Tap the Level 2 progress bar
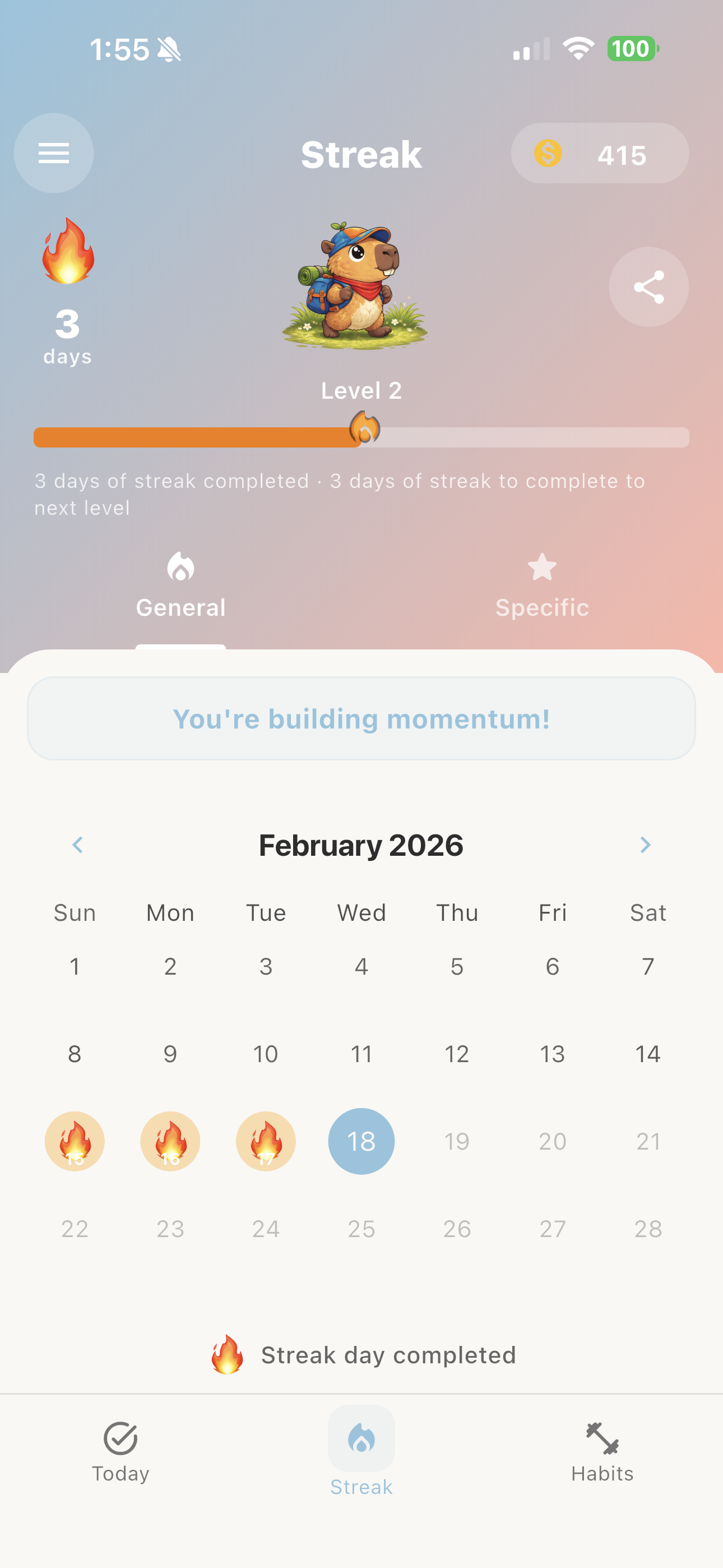This screenshot has height=1568, width=723. tap(361, 436)
